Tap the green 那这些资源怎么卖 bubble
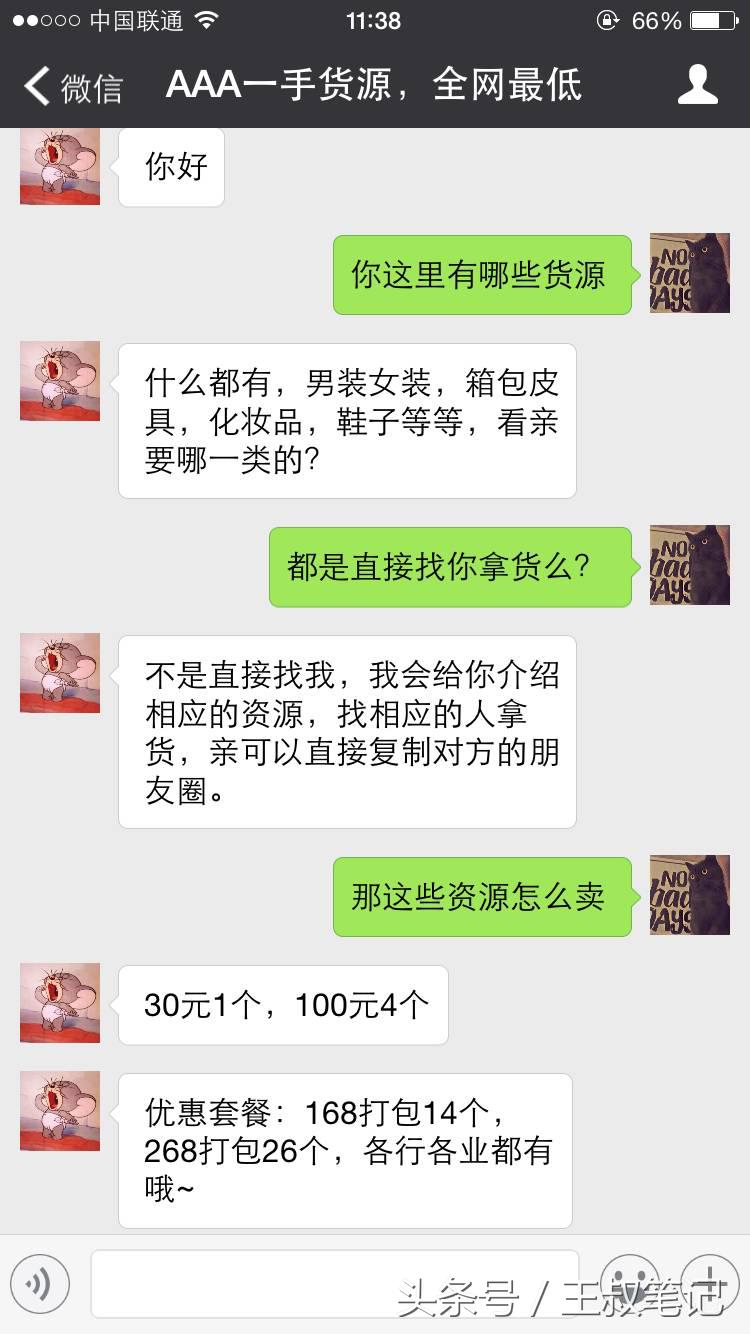 pos(482,897)
